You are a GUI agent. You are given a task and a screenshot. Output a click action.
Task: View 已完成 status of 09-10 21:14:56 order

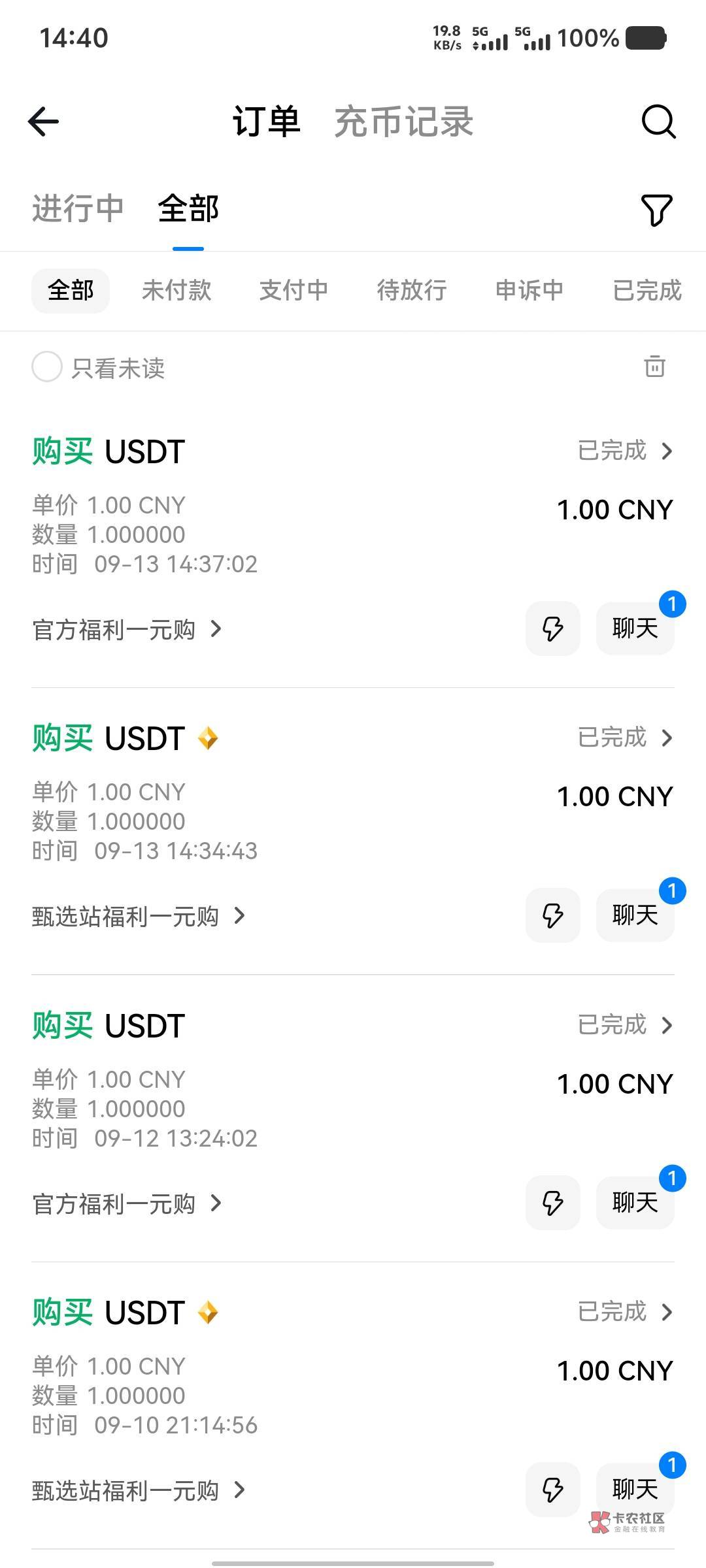click(x=625, y=1312)
